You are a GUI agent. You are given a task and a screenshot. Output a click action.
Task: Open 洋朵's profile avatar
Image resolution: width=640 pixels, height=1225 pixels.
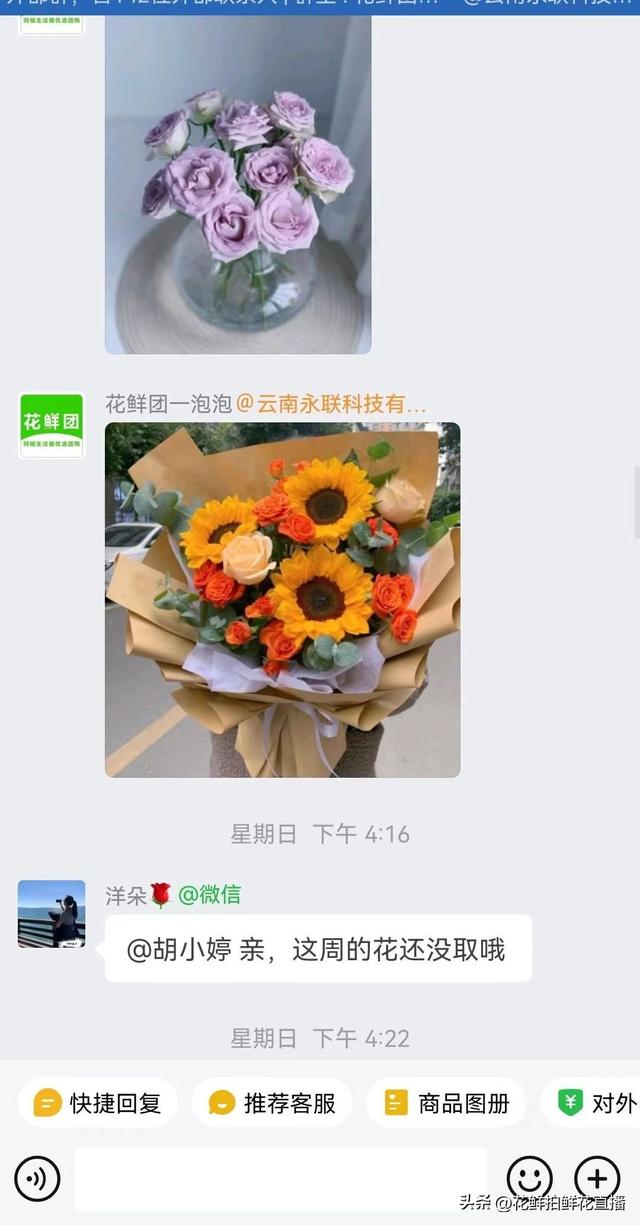(51, 914)
